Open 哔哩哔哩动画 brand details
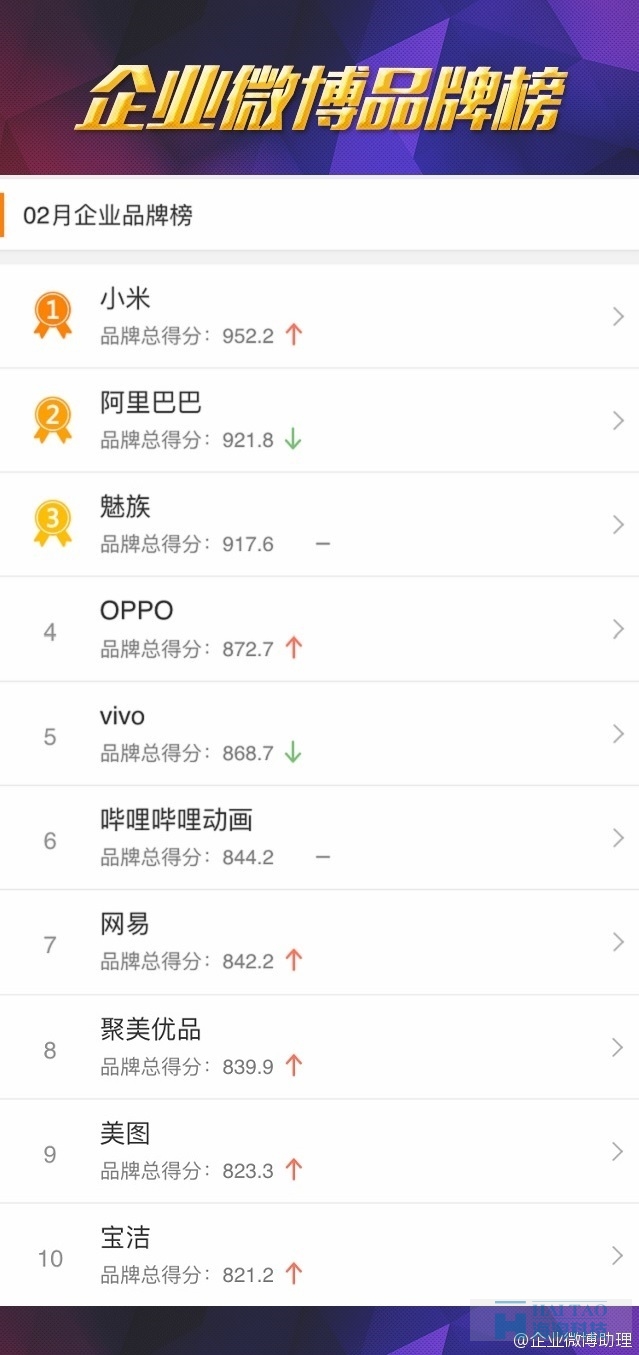Screen dimensions: 639x1355 [319, 838]
